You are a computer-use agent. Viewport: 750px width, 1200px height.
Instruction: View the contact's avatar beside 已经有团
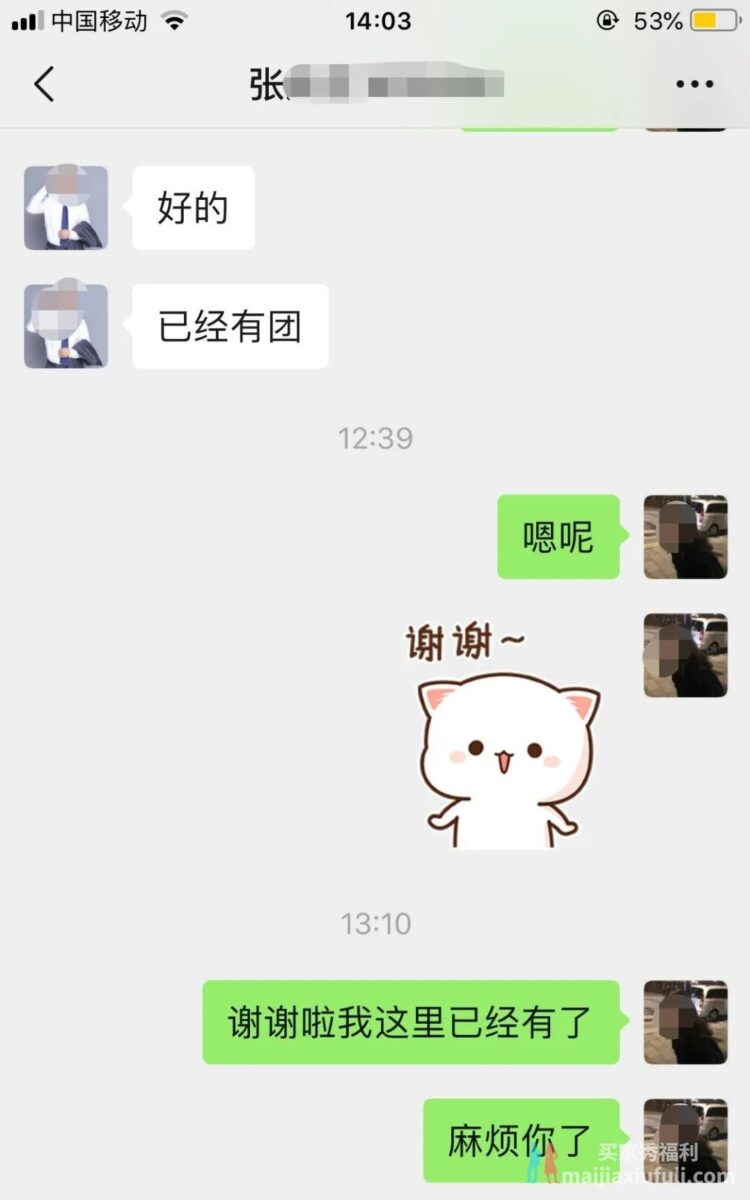(66, 326)
